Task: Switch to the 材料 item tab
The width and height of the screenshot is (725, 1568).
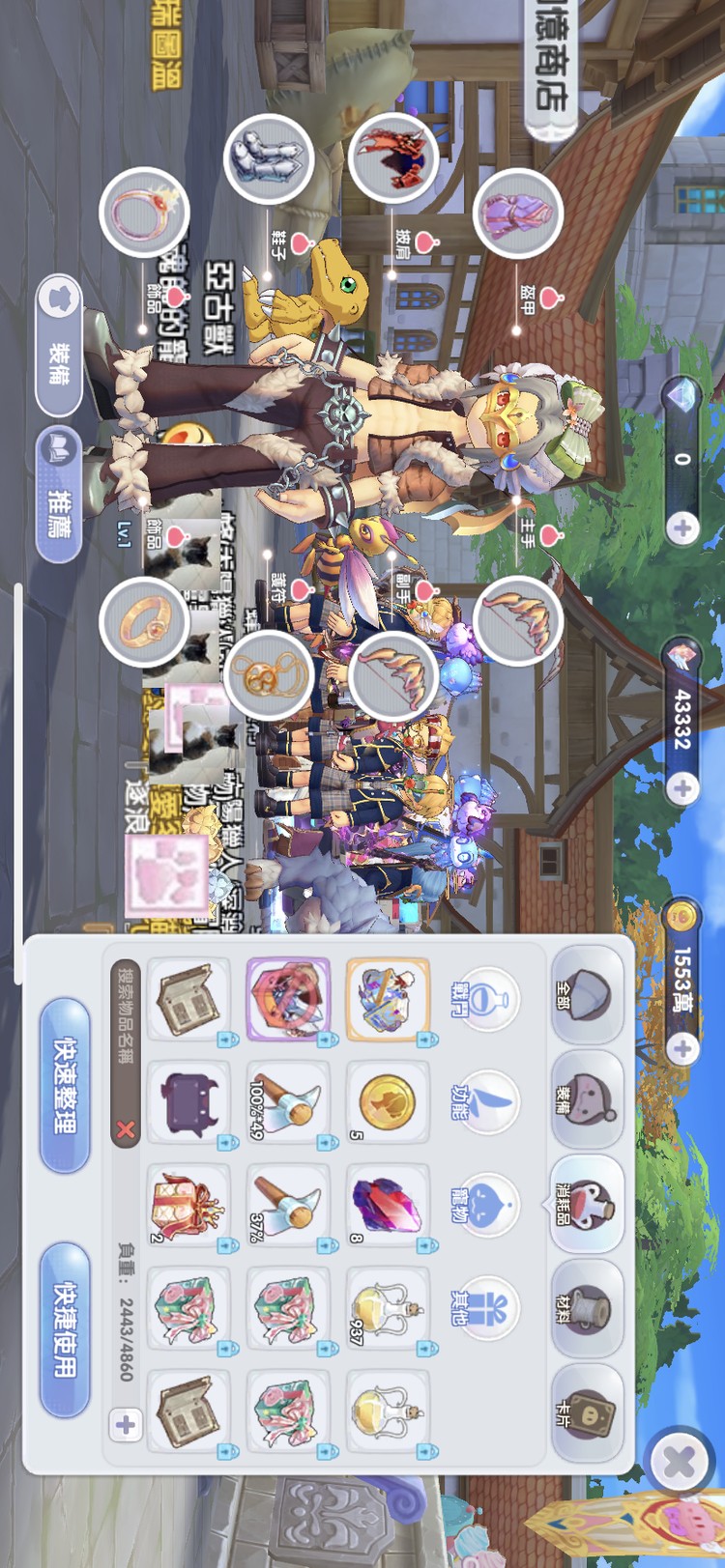Action: (x=586, y=1309)
